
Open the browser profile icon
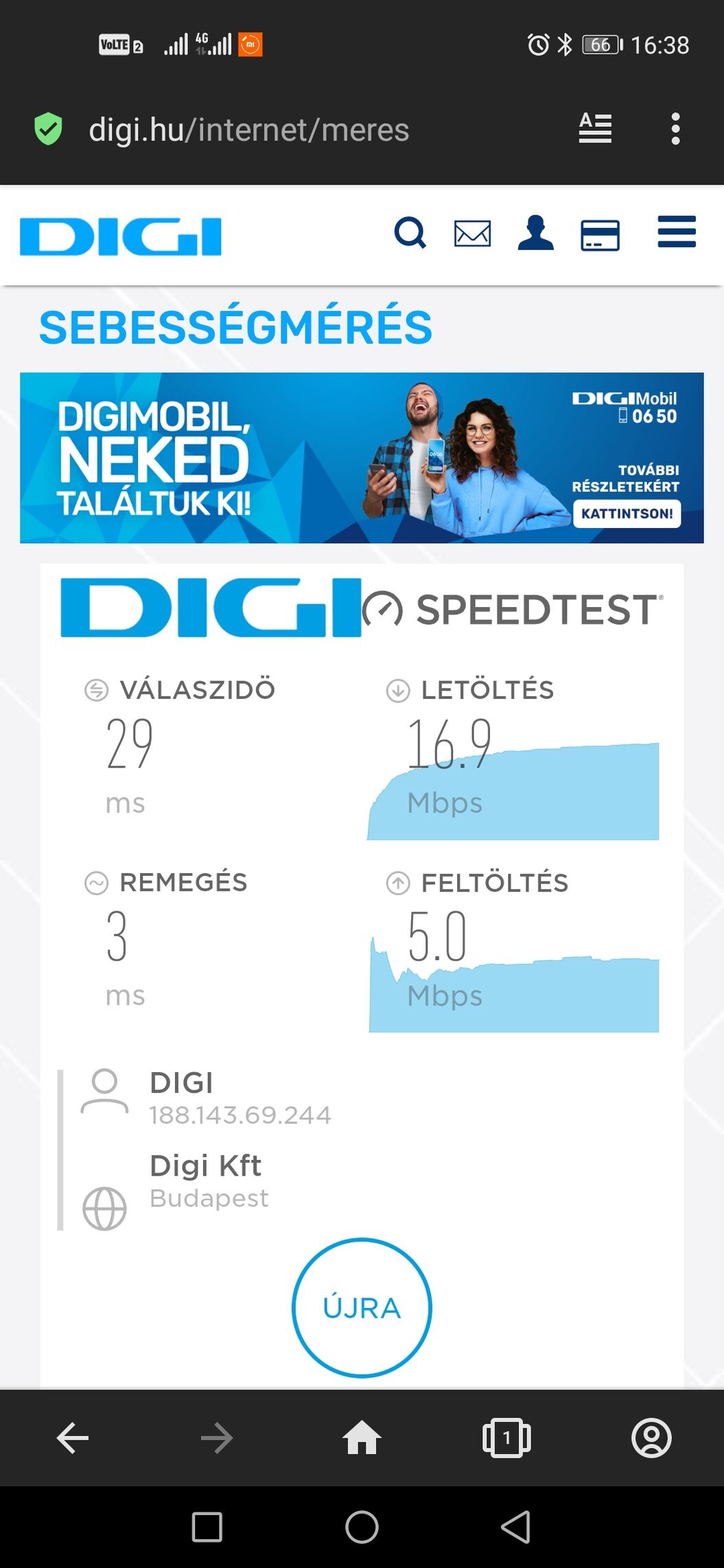651,1438
